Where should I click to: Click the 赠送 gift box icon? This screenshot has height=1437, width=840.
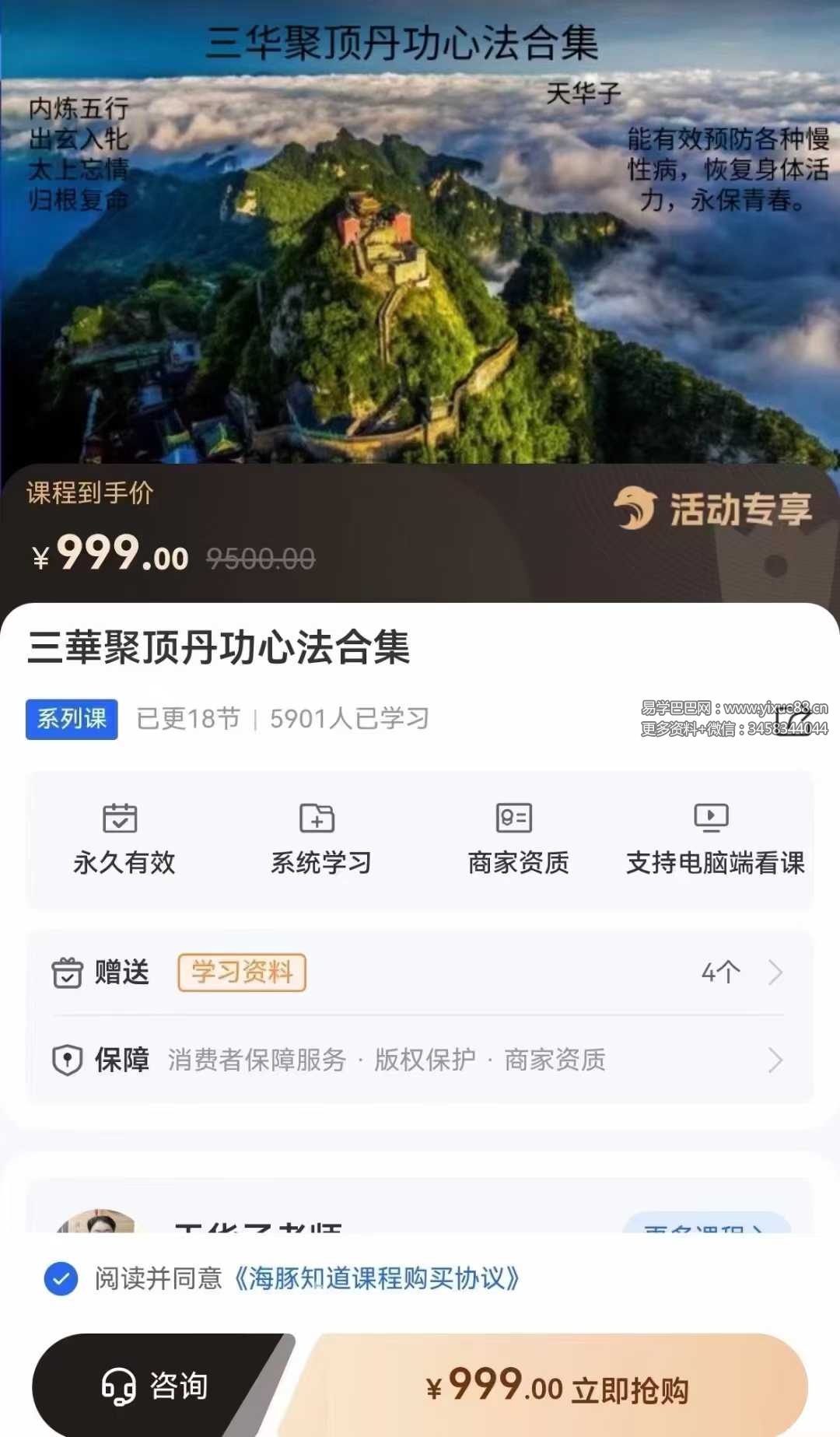tap(69, 972)
